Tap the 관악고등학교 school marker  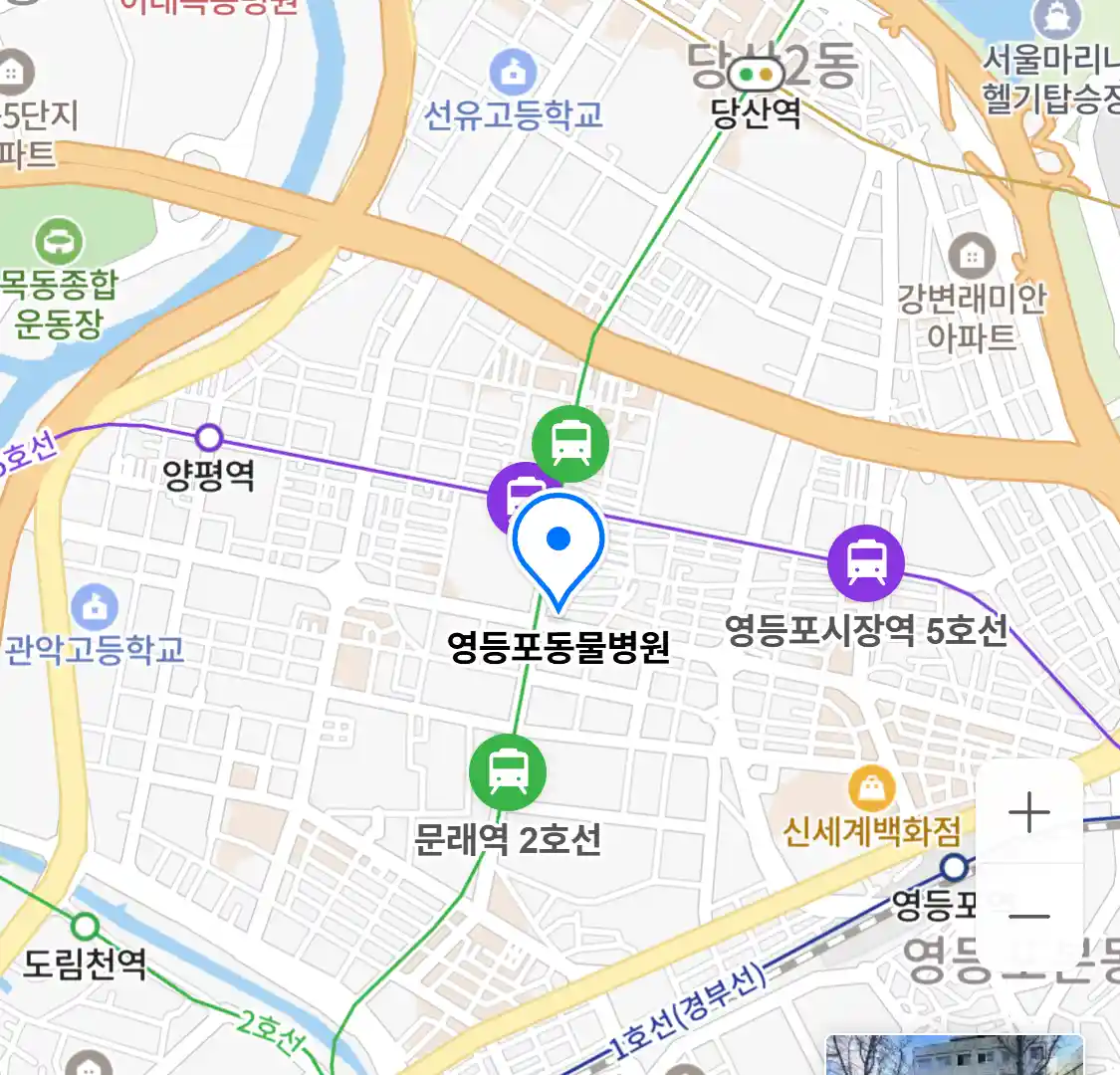[x=95, y=606]
